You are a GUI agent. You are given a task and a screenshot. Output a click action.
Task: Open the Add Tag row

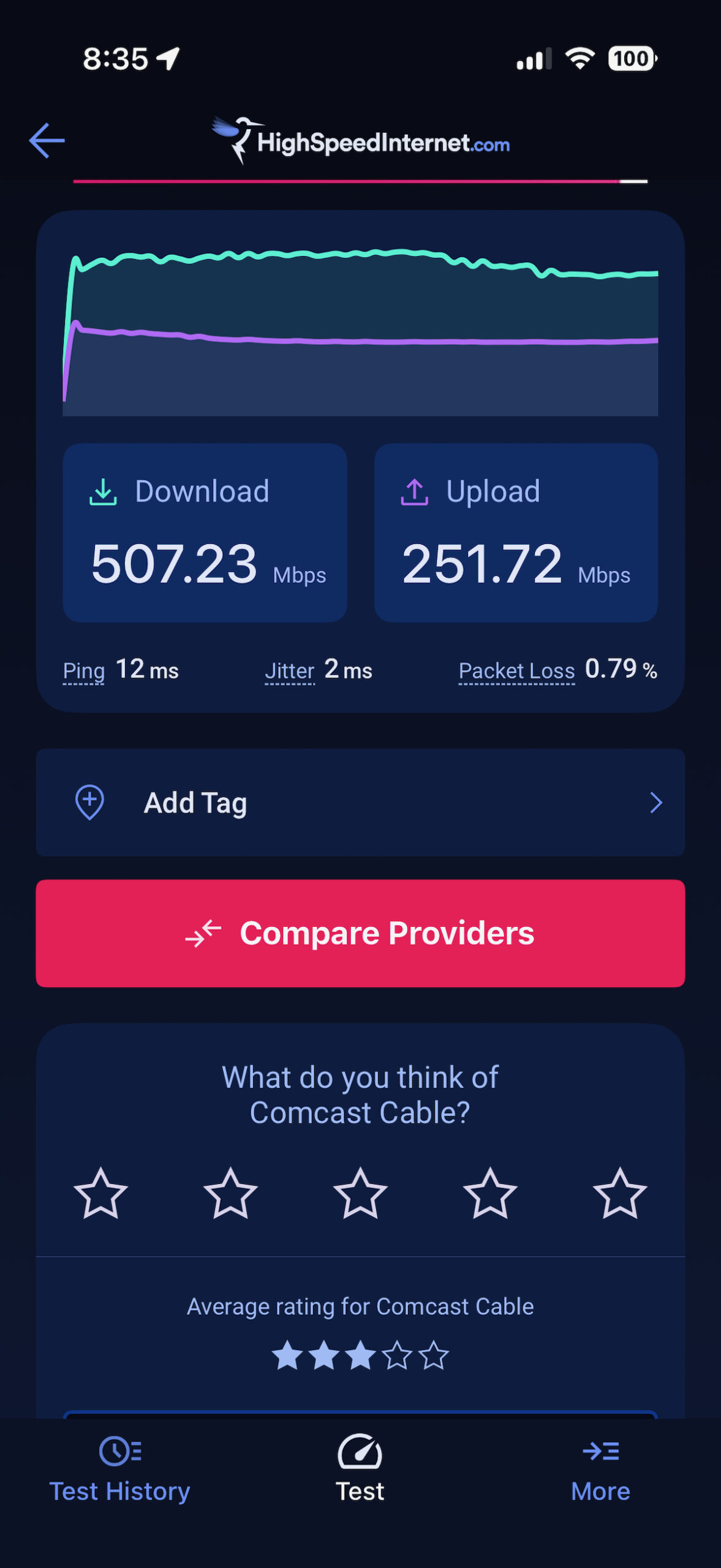360,802
